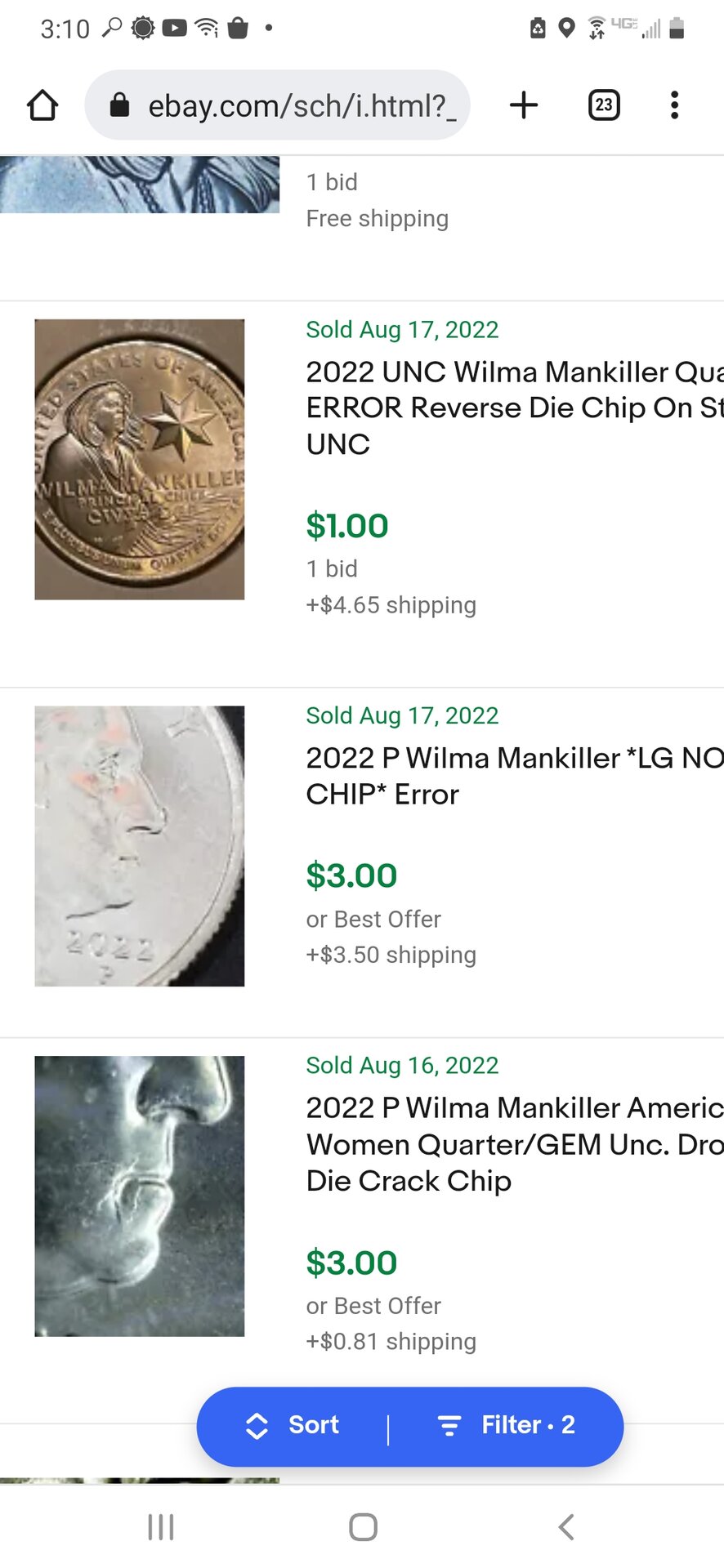Screen dimensions: 724x1568
Task: View the star reverse quarter photo
Action: tap(140, 459)
